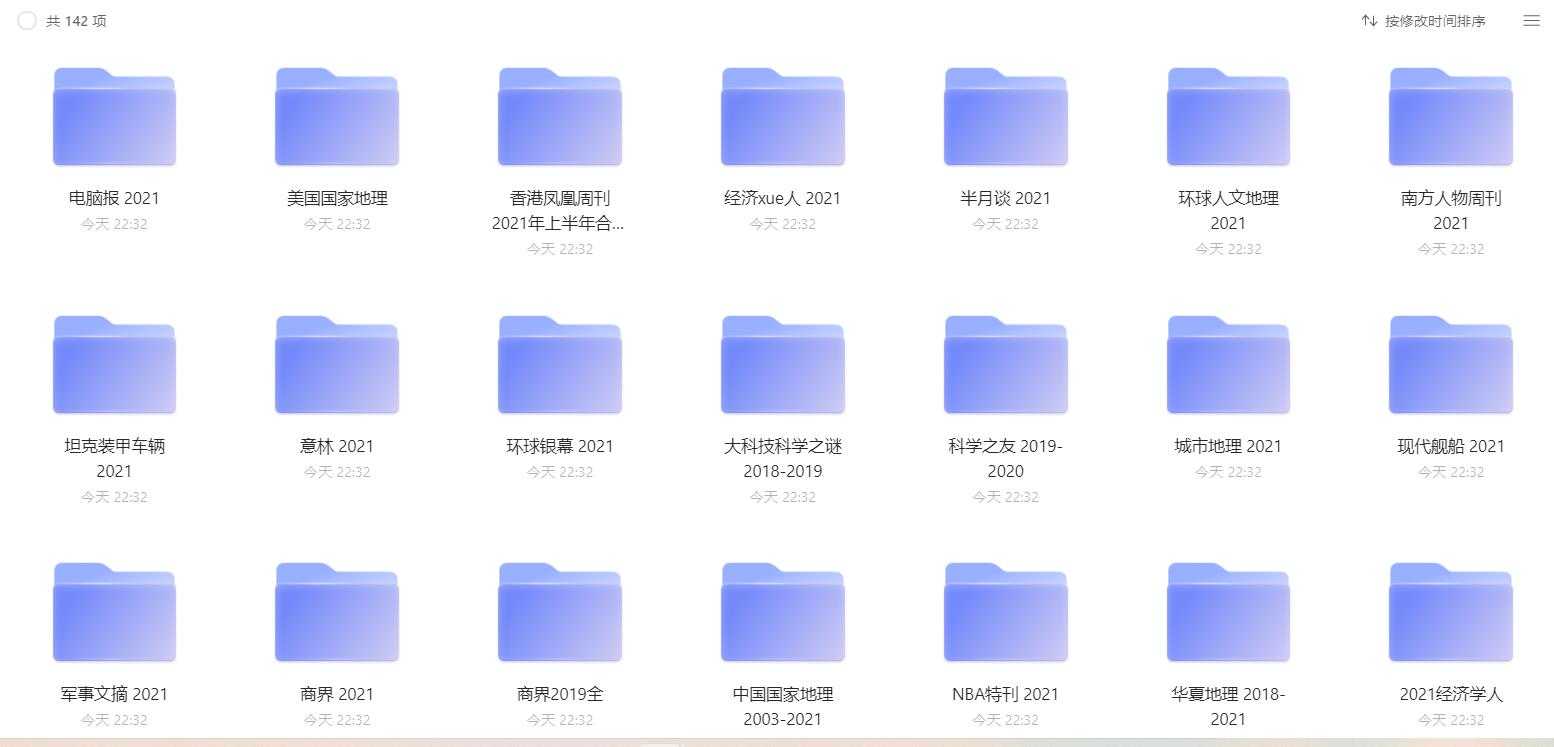1554x747 pixels.
Task: Open the 商界2019全 folder
Action: tap(560, 613)
